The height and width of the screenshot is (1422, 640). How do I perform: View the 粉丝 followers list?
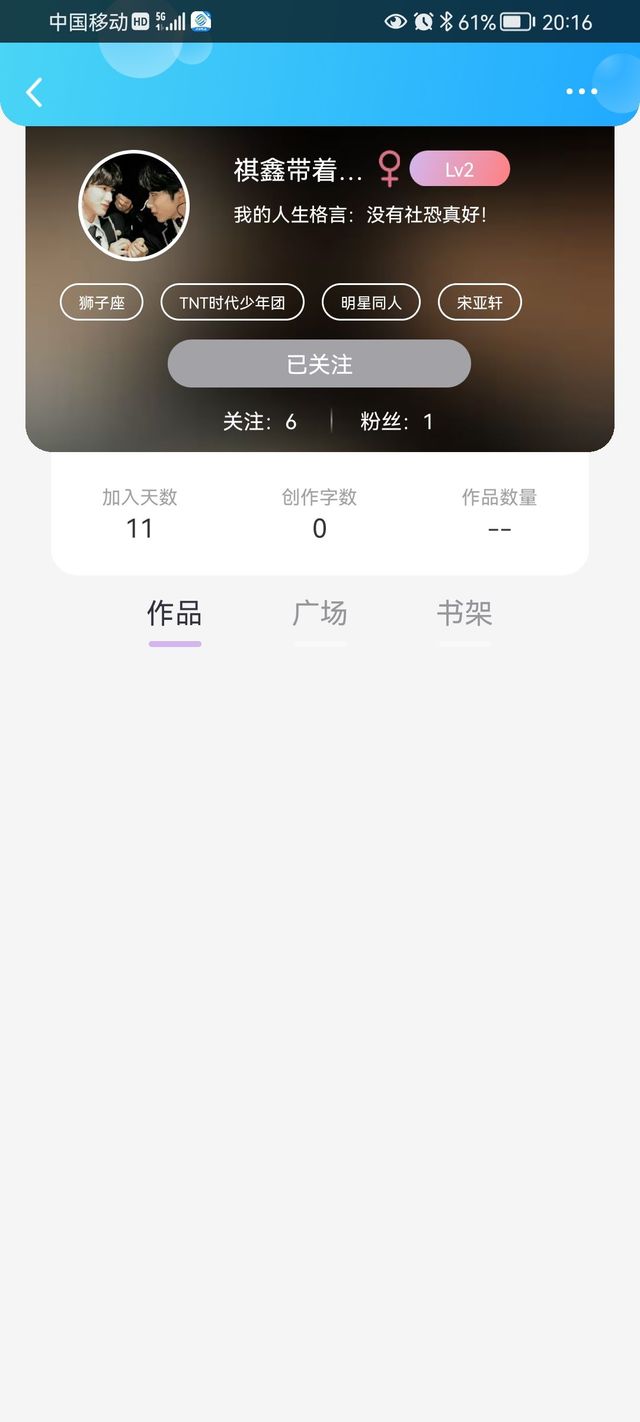[x=397, y=422]
